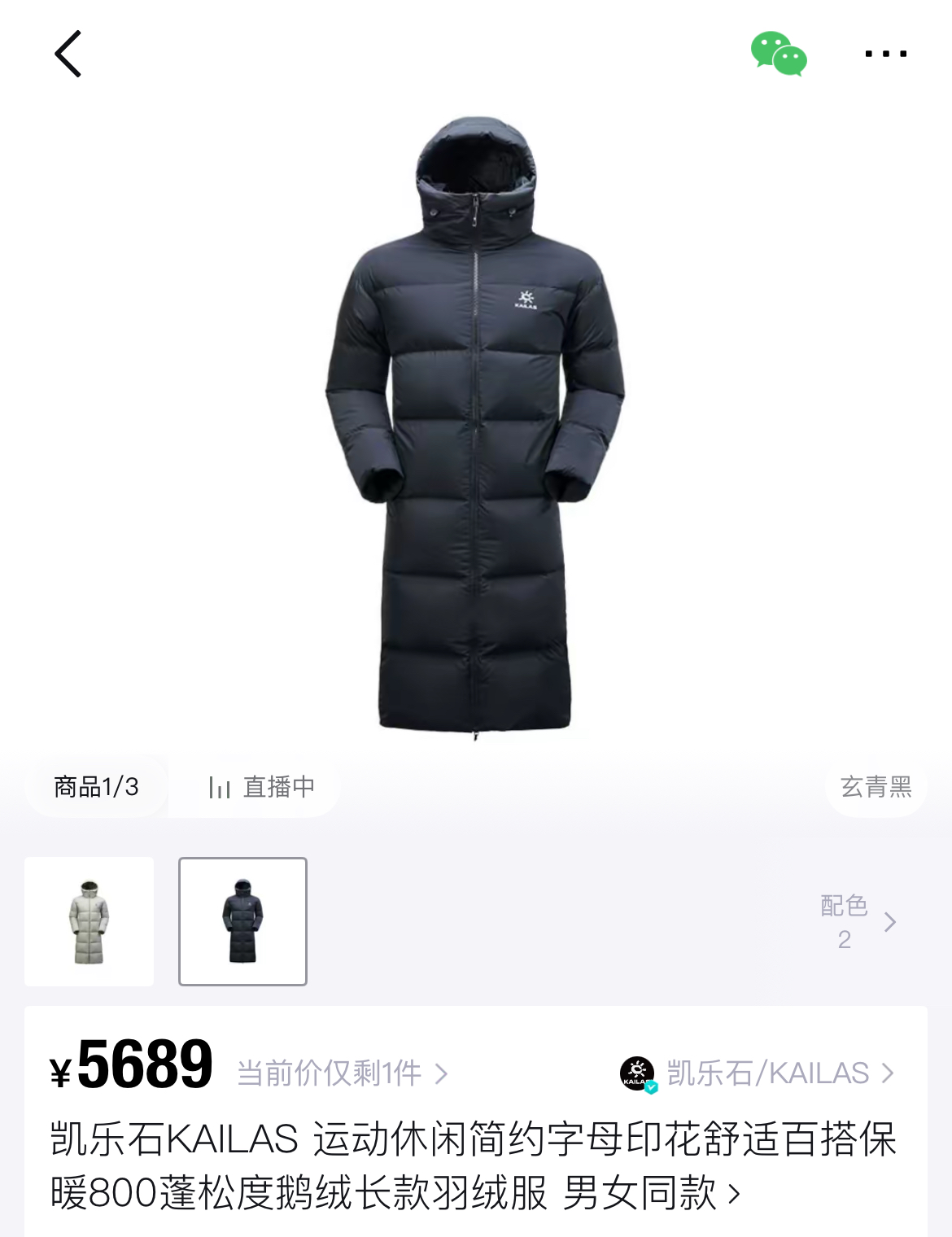This screenshot has width=952, height=1237.
Task: Go back using the top-left arrow
Action: [x=68, y=54]
